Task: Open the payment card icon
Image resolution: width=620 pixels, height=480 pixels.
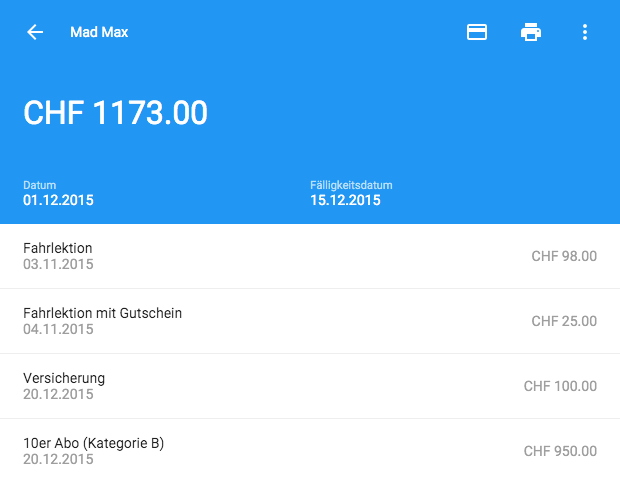Action: click(x=477, y=32)
